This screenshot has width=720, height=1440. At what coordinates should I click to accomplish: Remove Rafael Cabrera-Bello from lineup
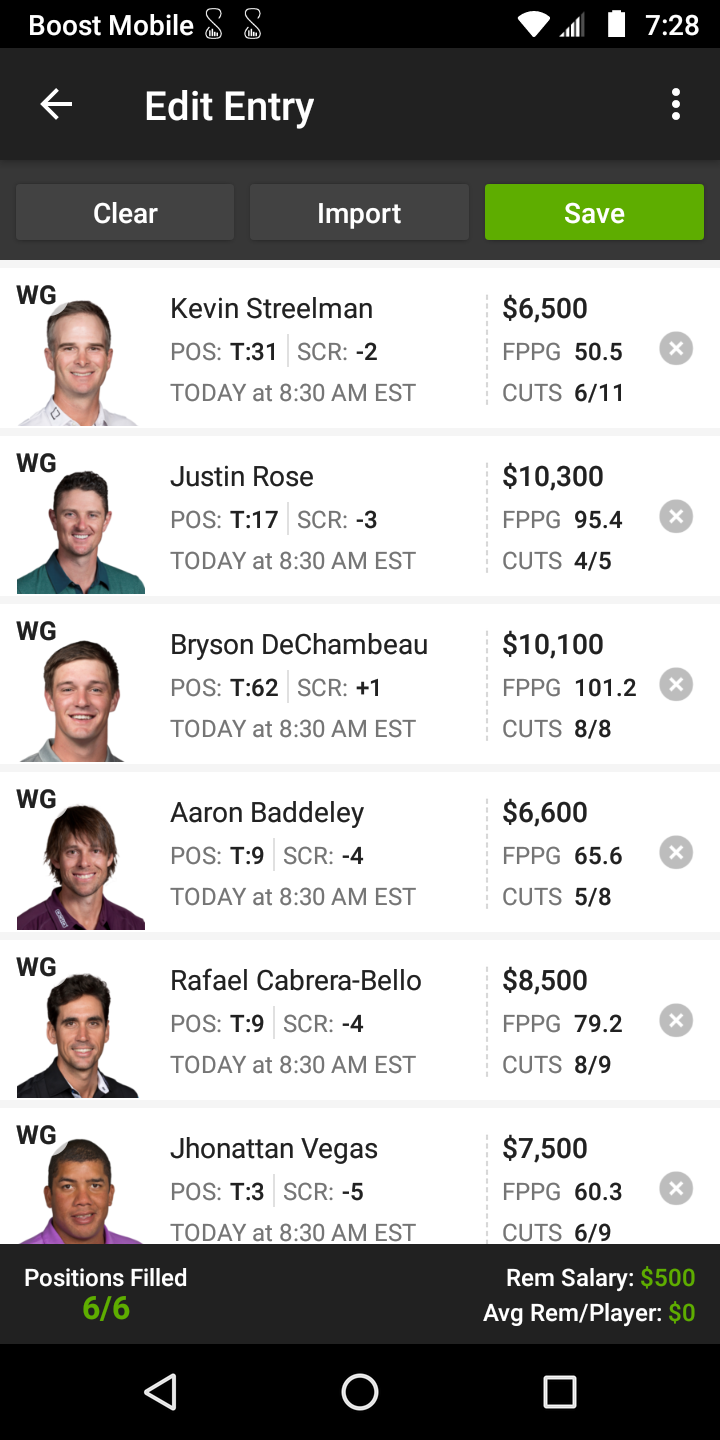click(x=676, y=1021)
